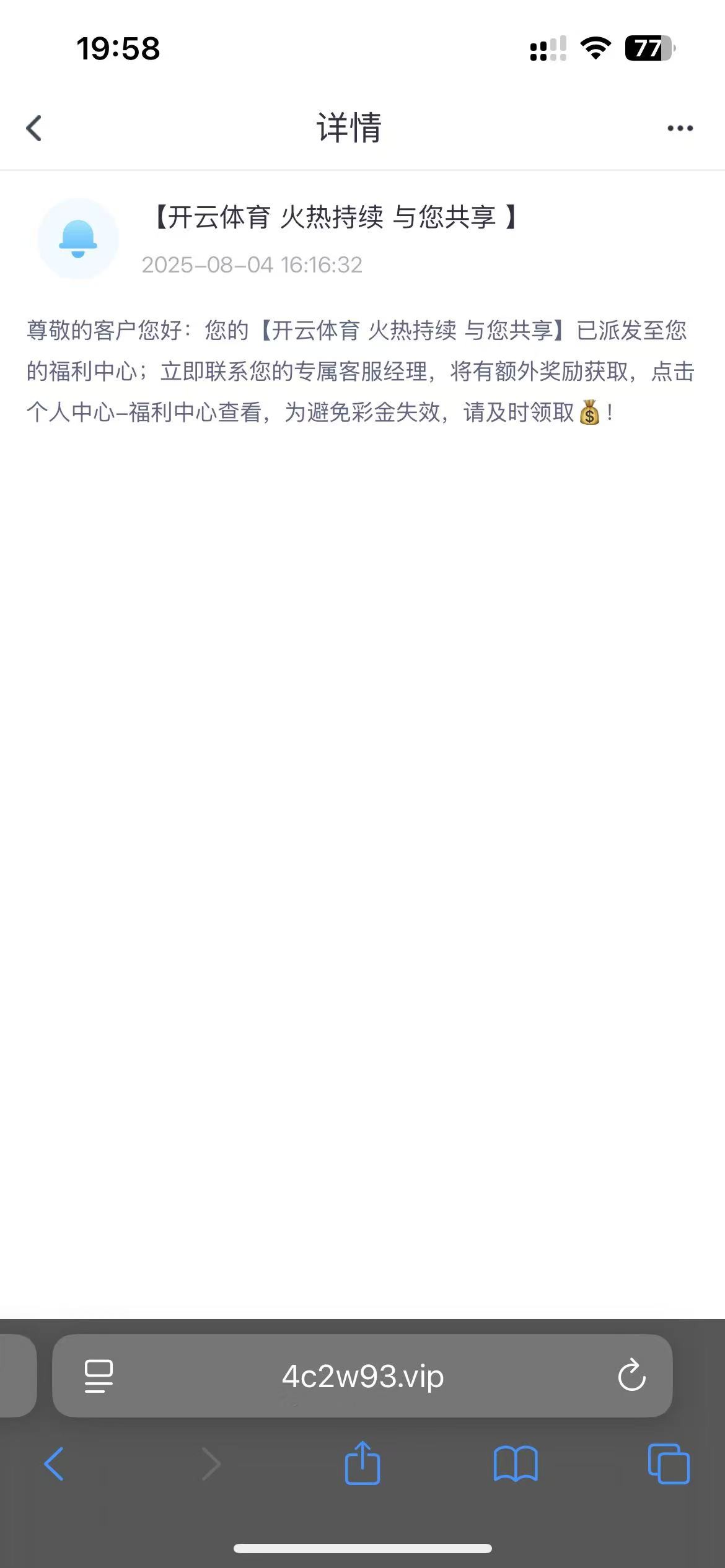Share this page via share icon
Image resolution: width=725 pixels, height=1568 pixels.
pos(362,1463)
